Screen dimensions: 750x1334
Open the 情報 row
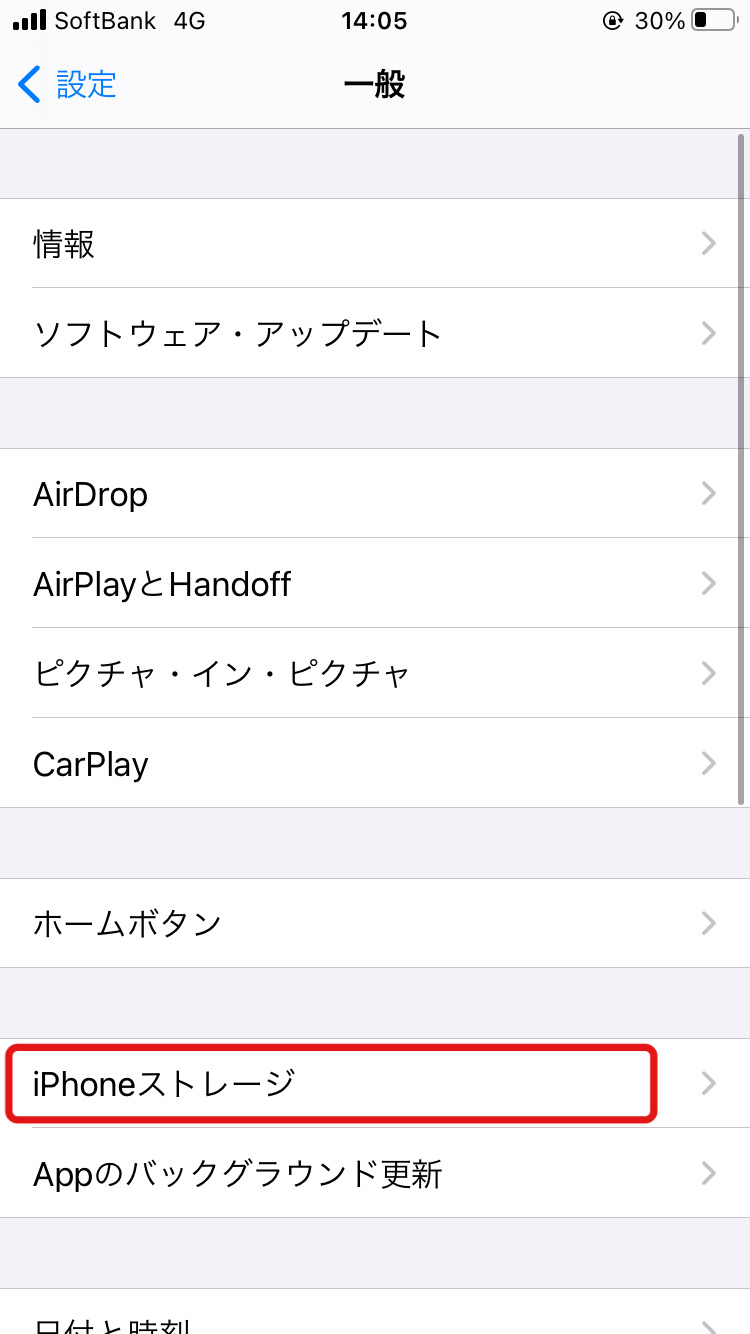(x=375, y=243)
